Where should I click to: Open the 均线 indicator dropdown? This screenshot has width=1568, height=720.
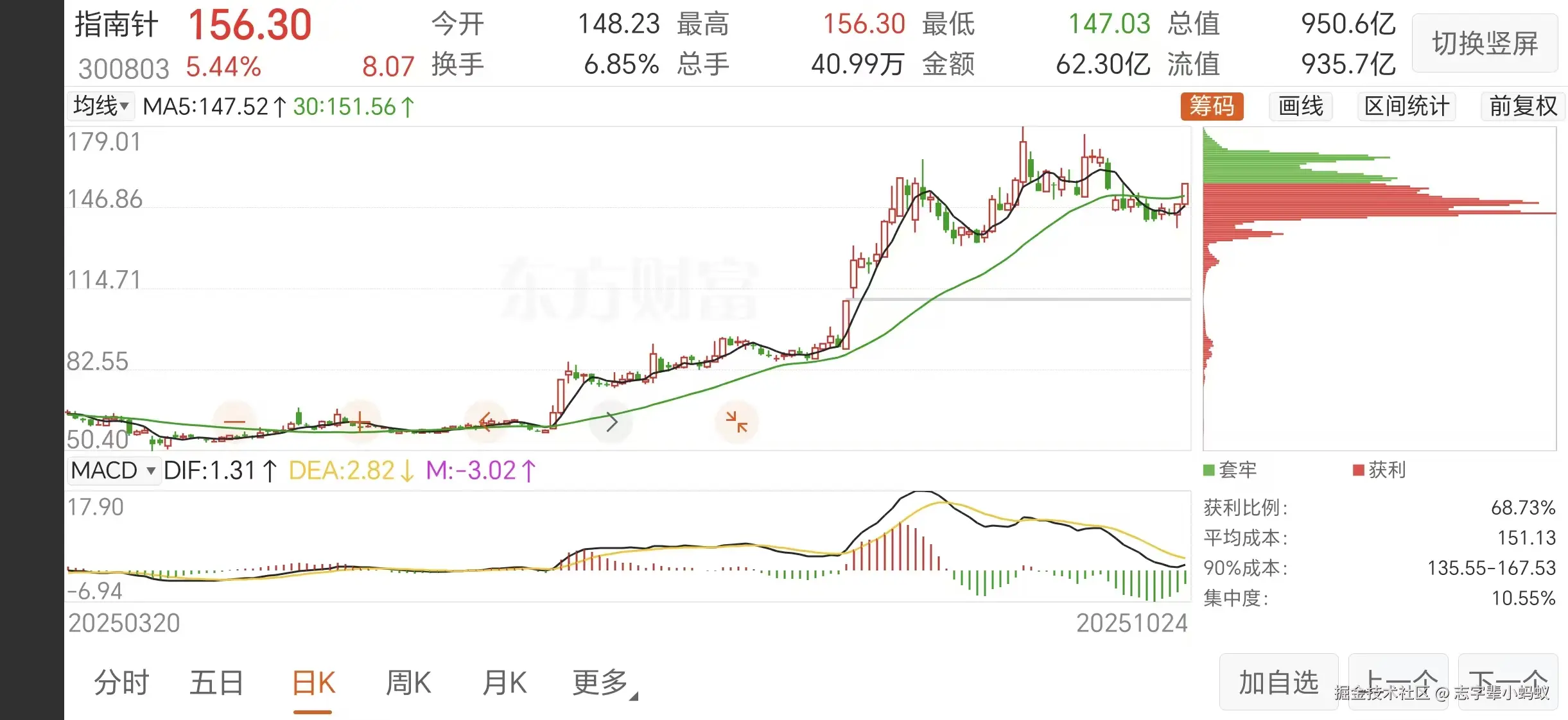(x=101, y=106)
